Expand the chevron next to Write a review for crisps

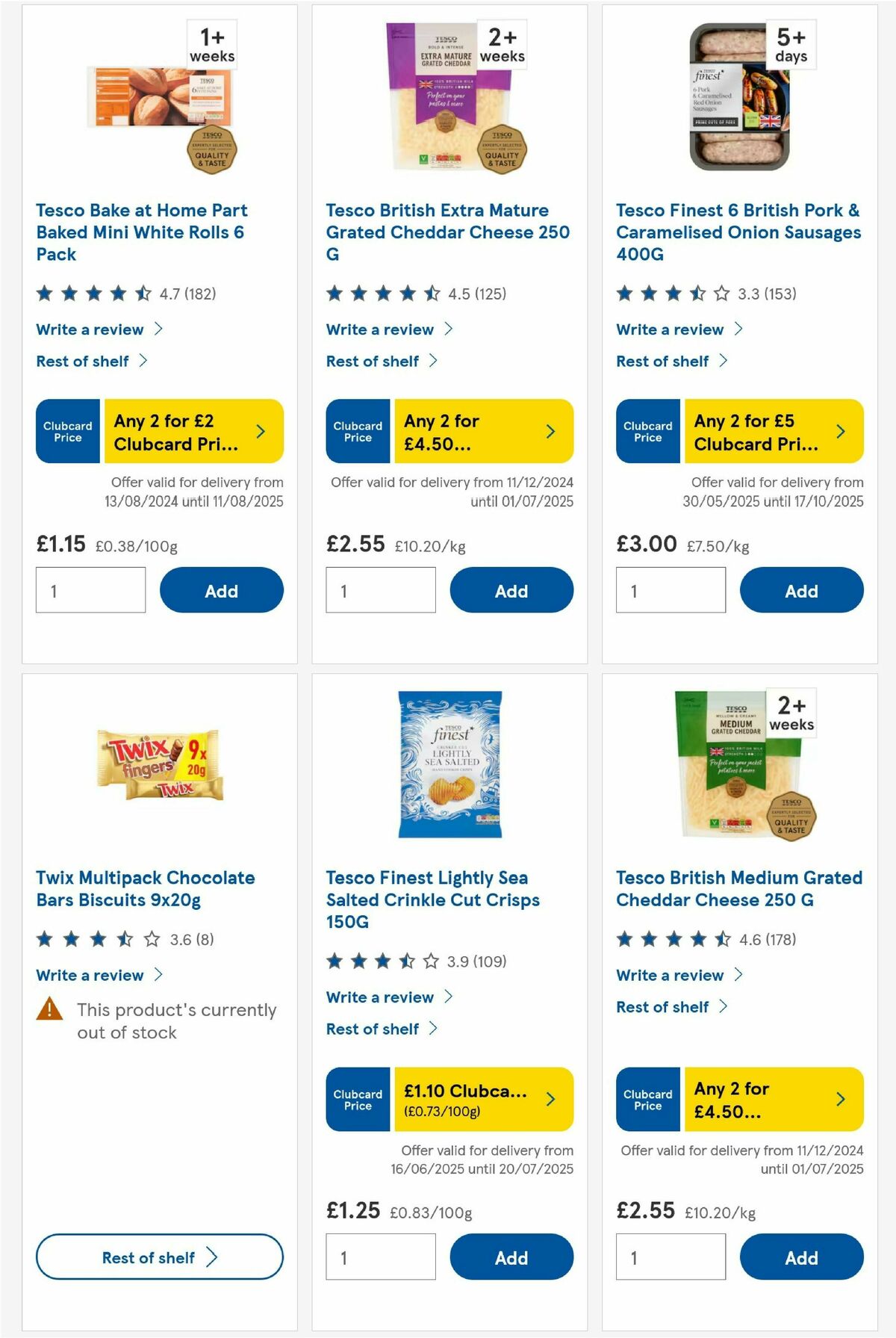[x=449, y=997]
